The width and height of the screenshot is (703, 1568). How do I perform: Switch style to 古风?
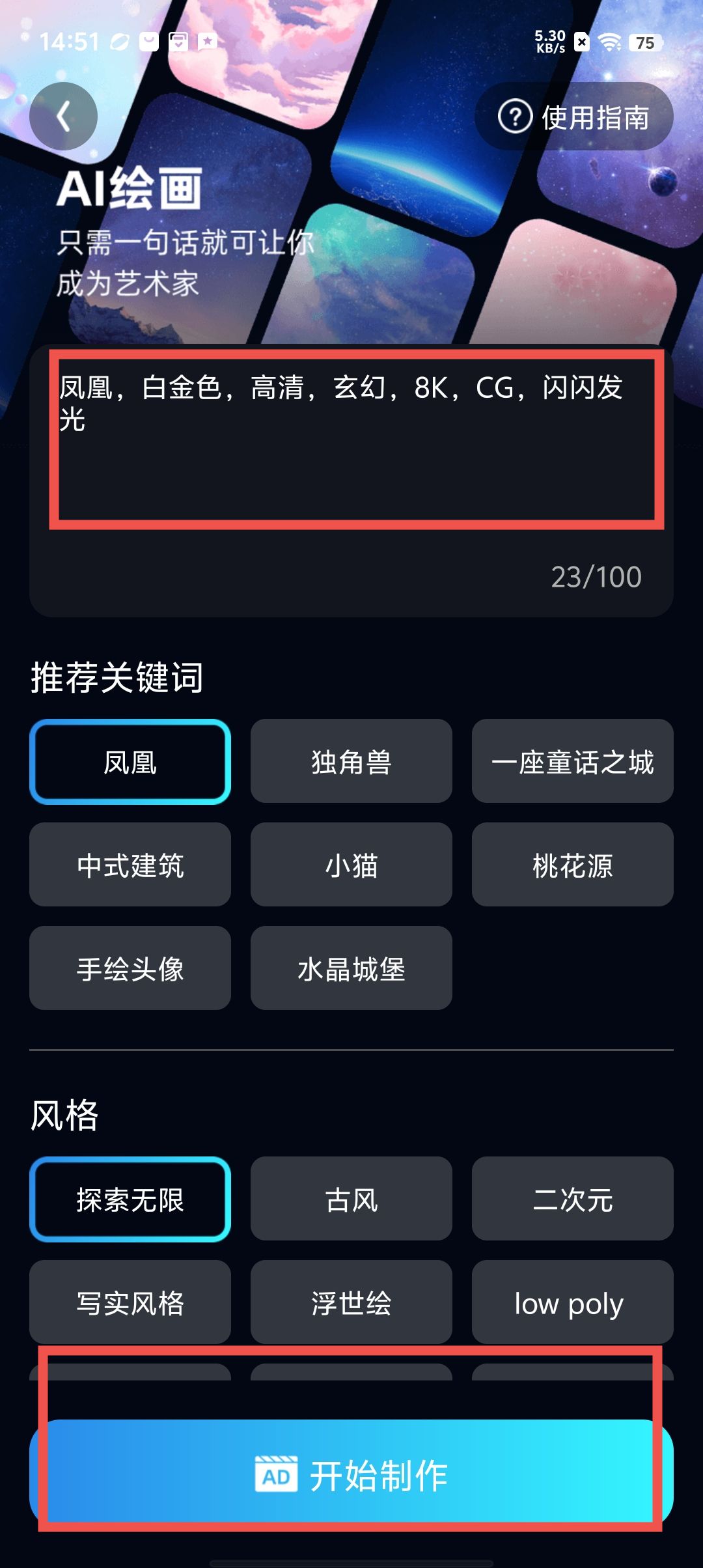[351, 1199]
